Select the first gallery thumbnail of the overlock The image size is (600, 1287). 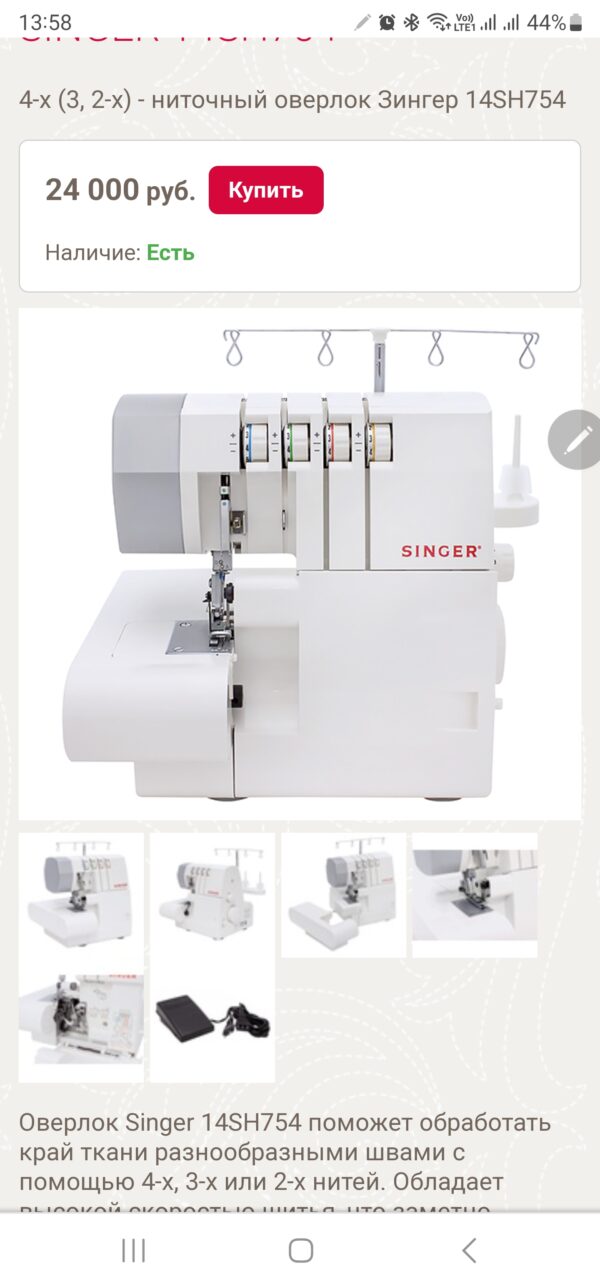click(x=82, y=895)
